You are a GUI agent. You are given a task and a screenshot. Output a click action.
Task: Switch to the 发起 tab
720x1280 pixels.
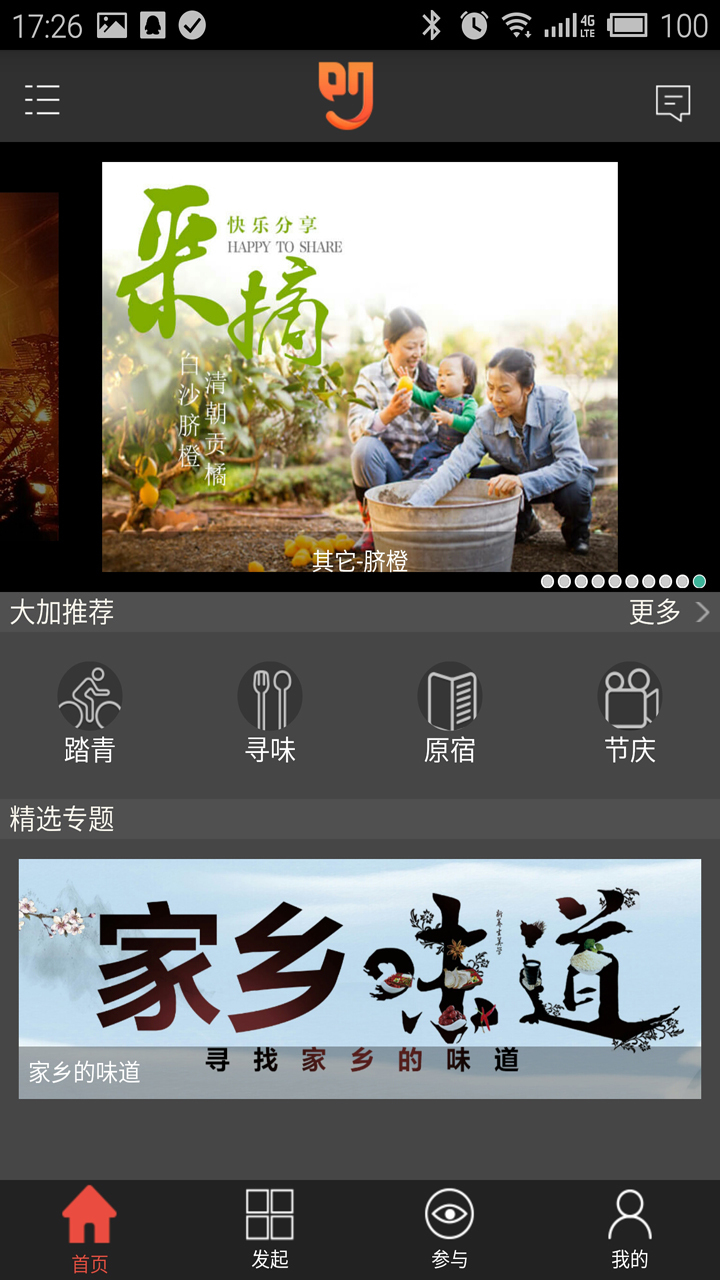coord(270,1230)
